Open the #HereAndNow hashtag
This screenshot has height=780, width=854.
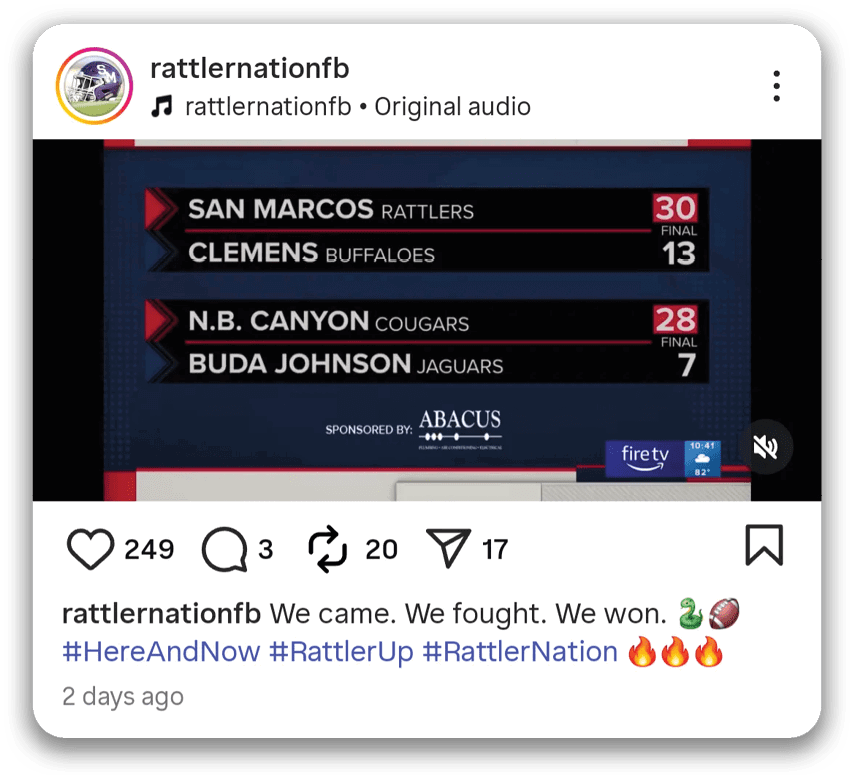point(161,653)
